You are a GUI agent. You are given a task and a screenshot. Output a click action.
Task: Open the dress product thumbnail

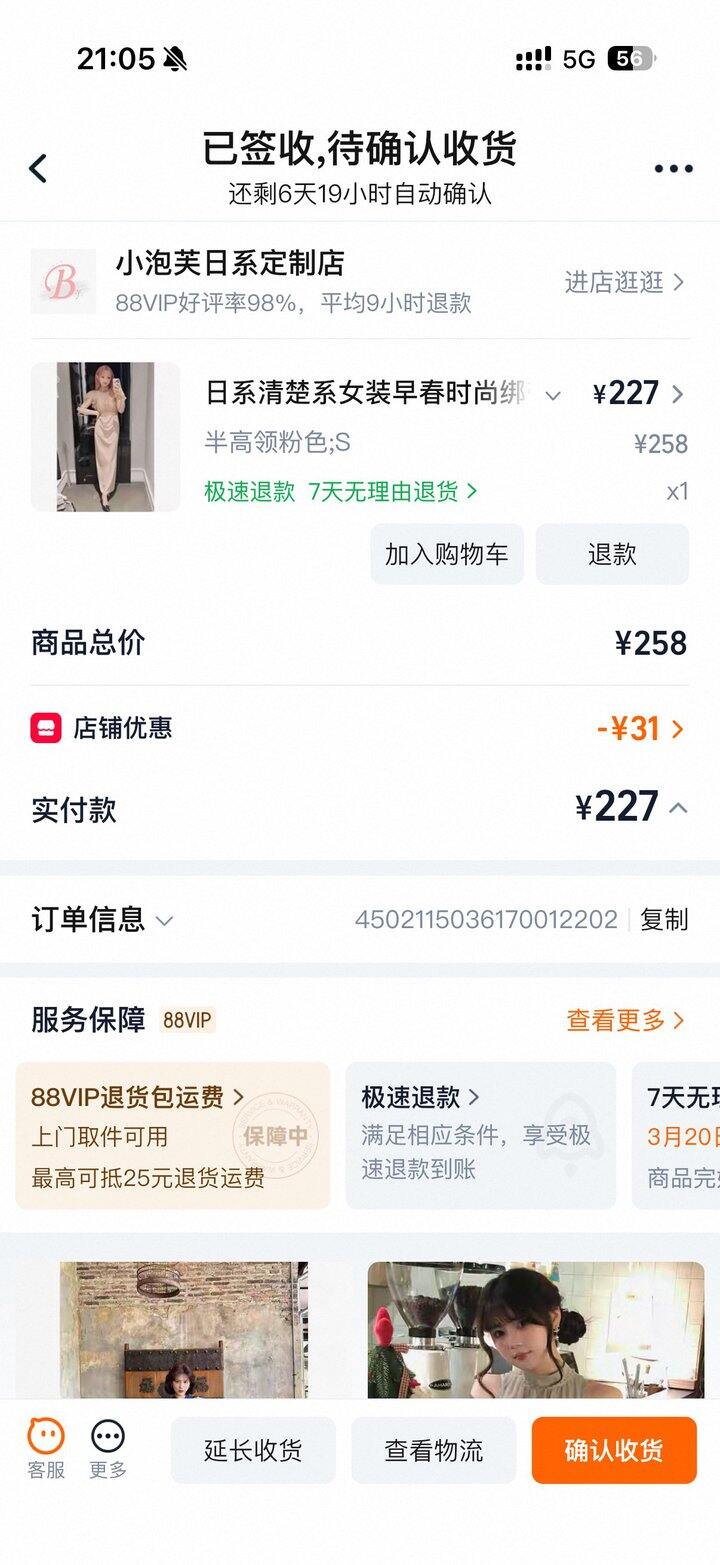[x=106, y=437]
